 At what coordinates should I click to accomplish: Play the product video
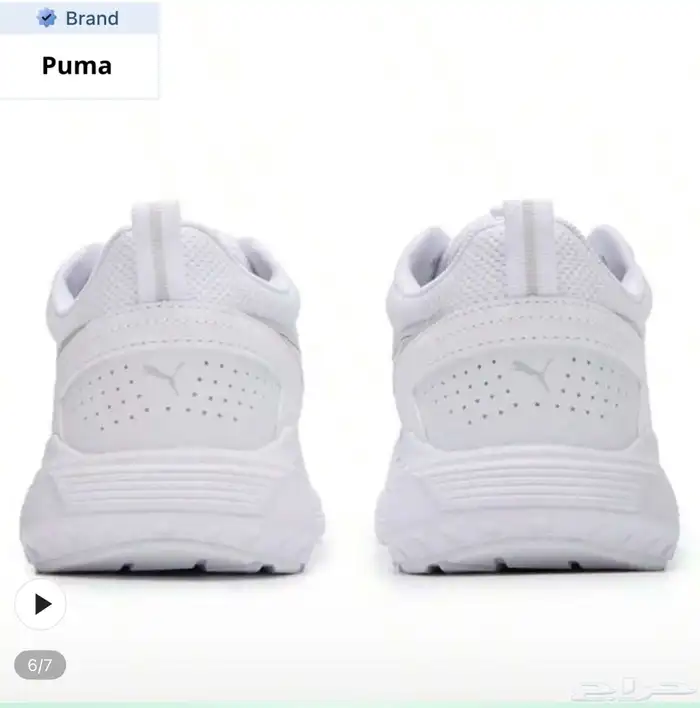(x=41, y=604)
